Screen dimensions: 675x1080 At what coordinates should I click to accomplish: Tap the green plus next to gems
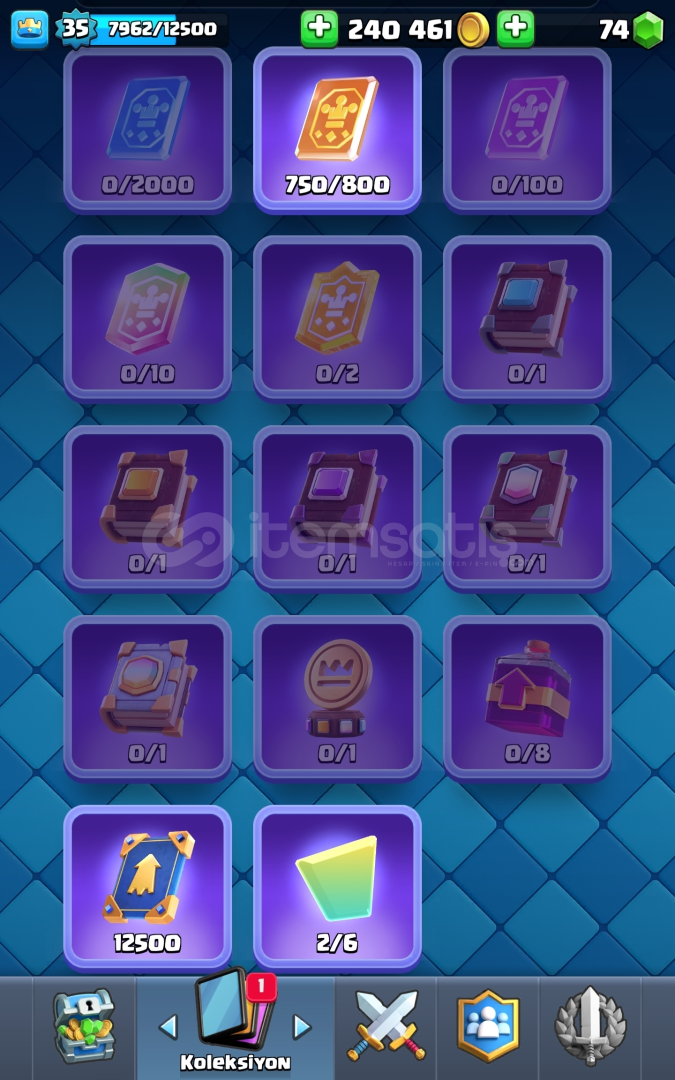click(x=516, y=29)
